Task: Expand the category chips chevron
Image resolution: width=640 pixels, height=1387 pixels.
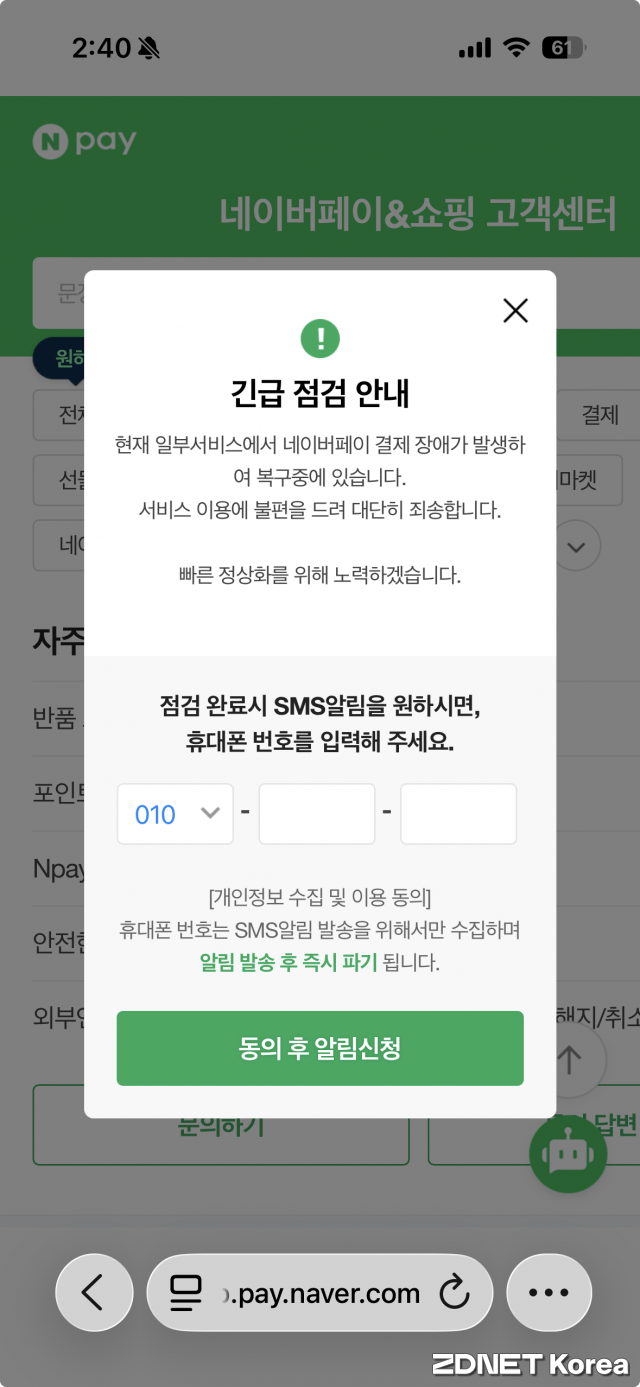Action: coord(577,547)
